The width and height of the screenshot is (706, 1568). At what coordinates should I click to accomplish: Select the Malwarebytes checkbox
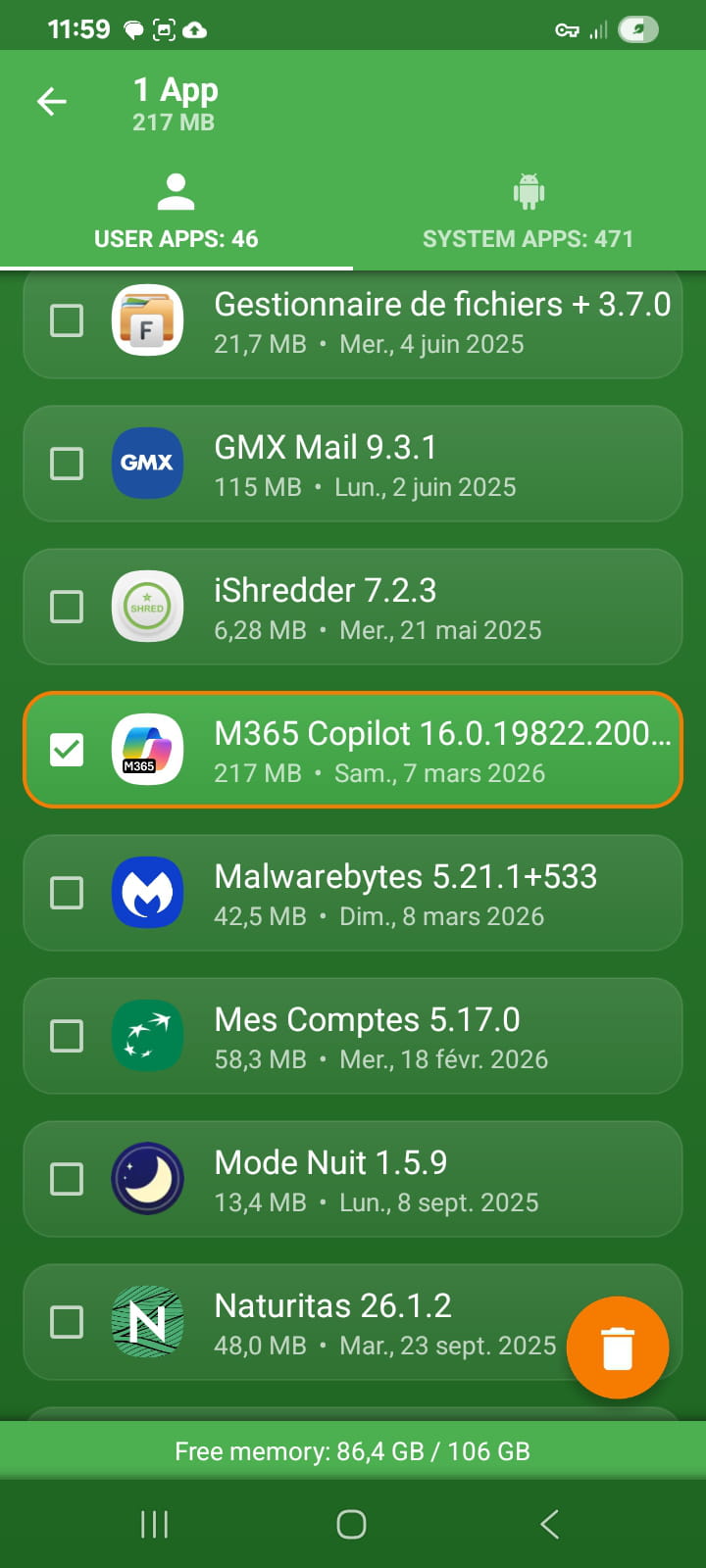tap(67, 893)
